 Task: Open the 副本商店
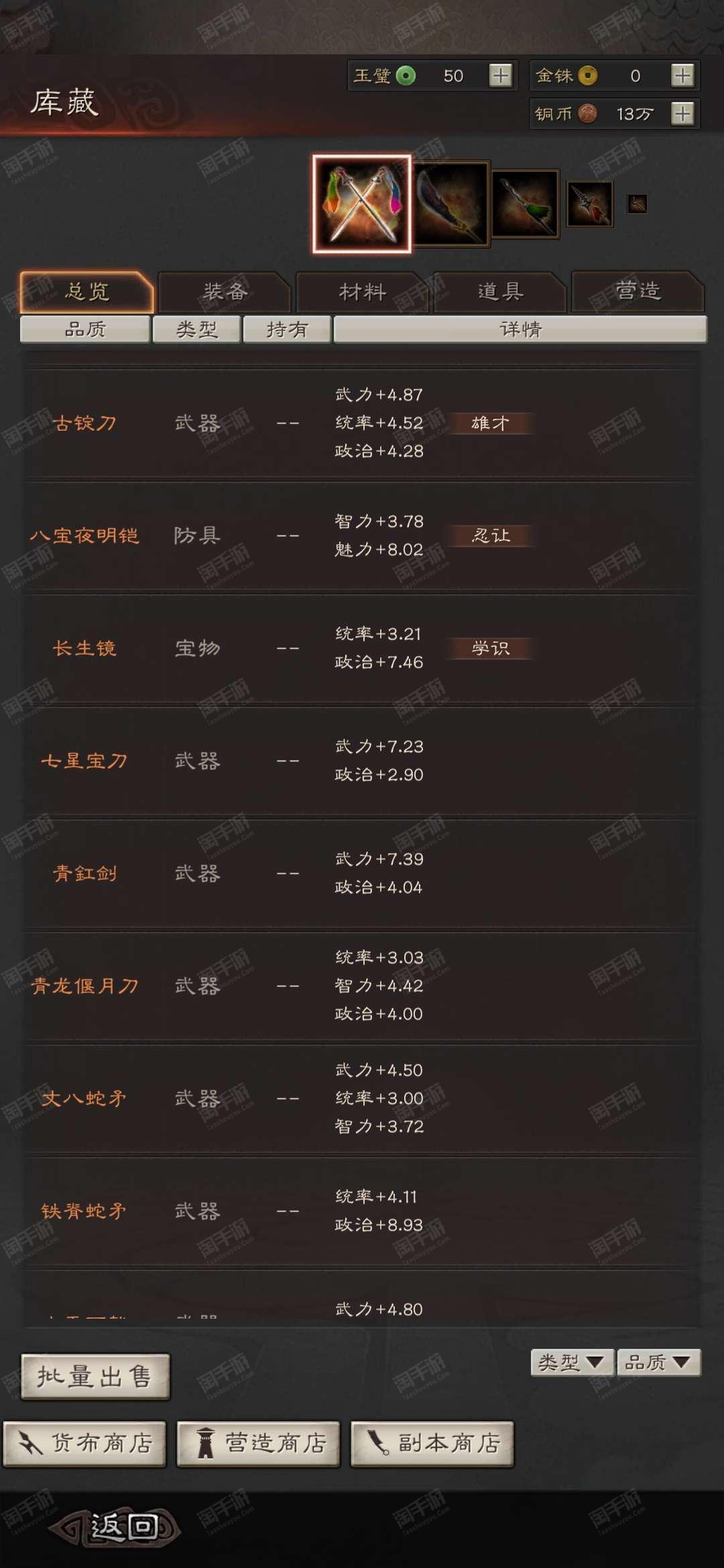pos(432,1443)
